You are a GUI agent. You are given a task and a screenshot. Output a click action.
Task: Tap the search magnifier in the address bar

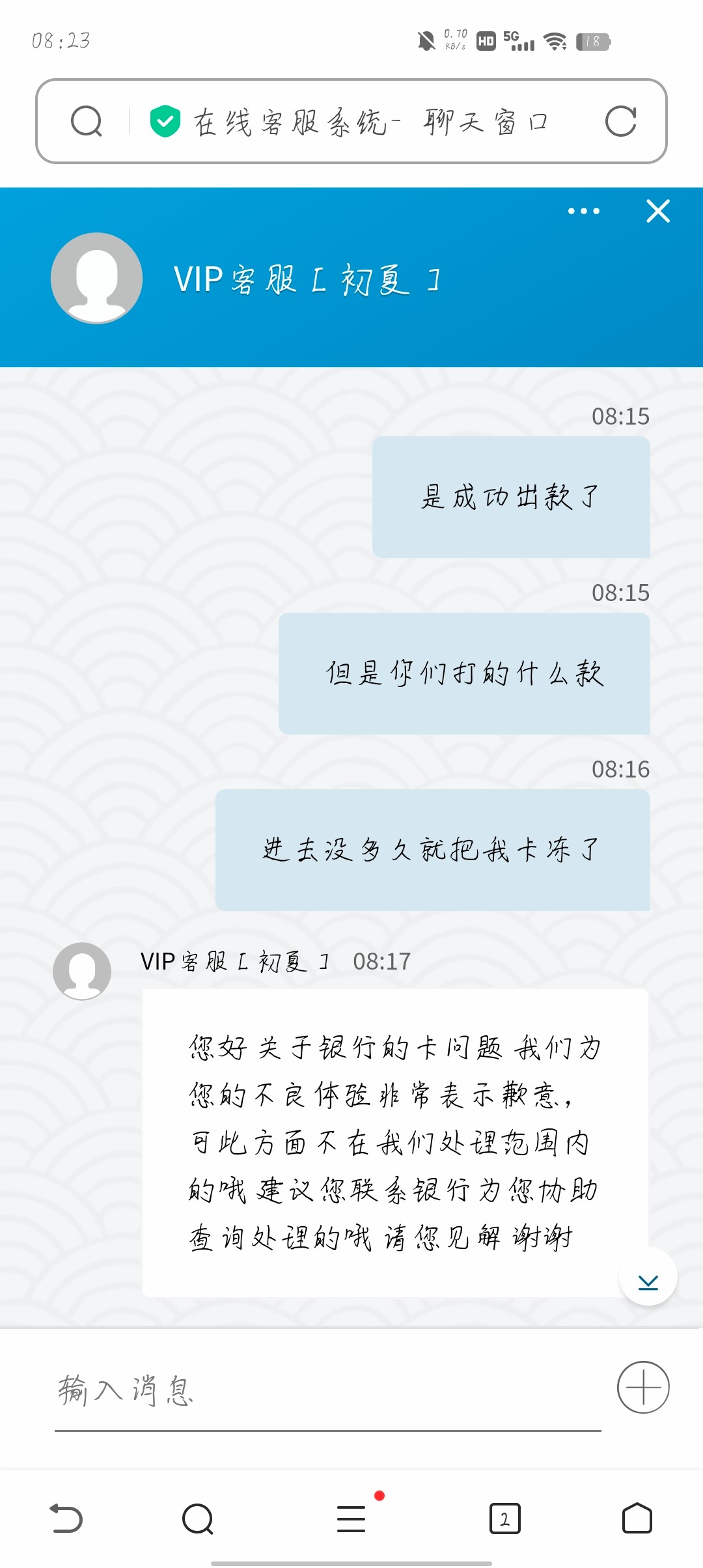click(87, 121)
